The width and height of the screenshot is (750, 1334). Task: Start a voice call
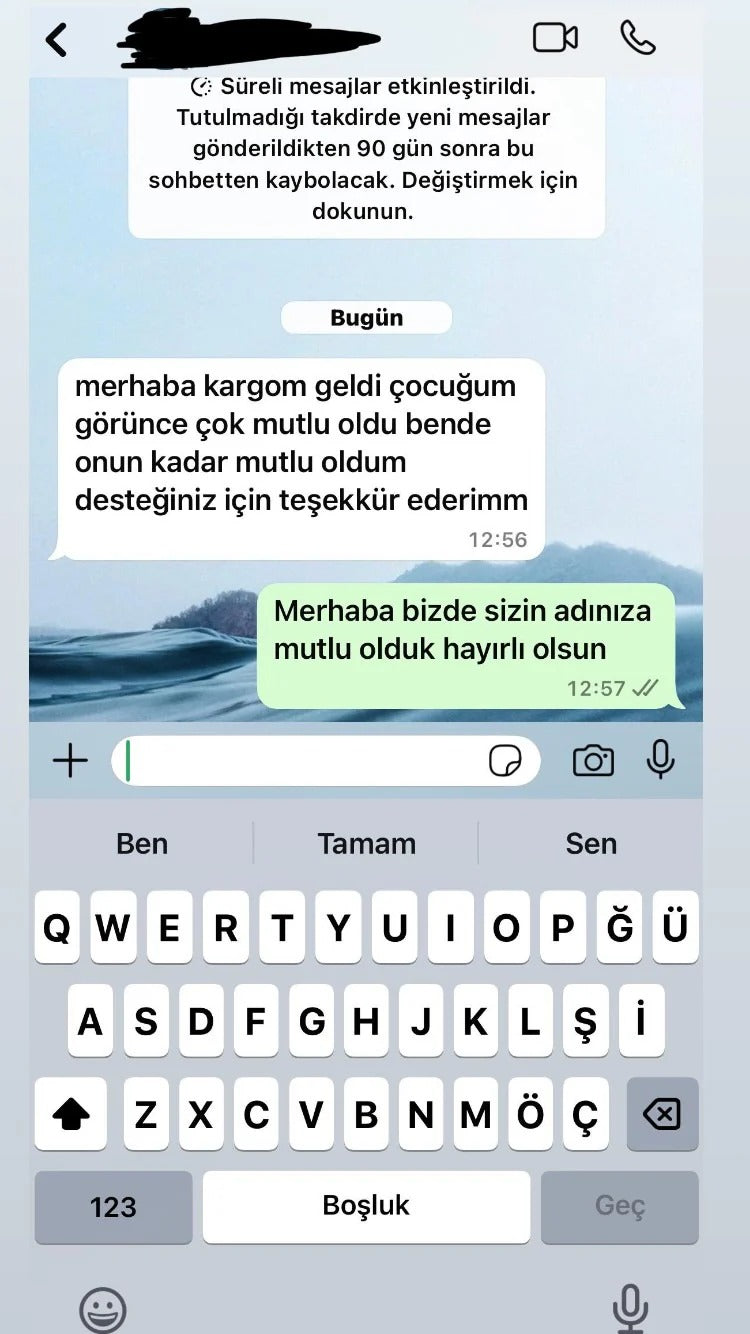[638, 38]
